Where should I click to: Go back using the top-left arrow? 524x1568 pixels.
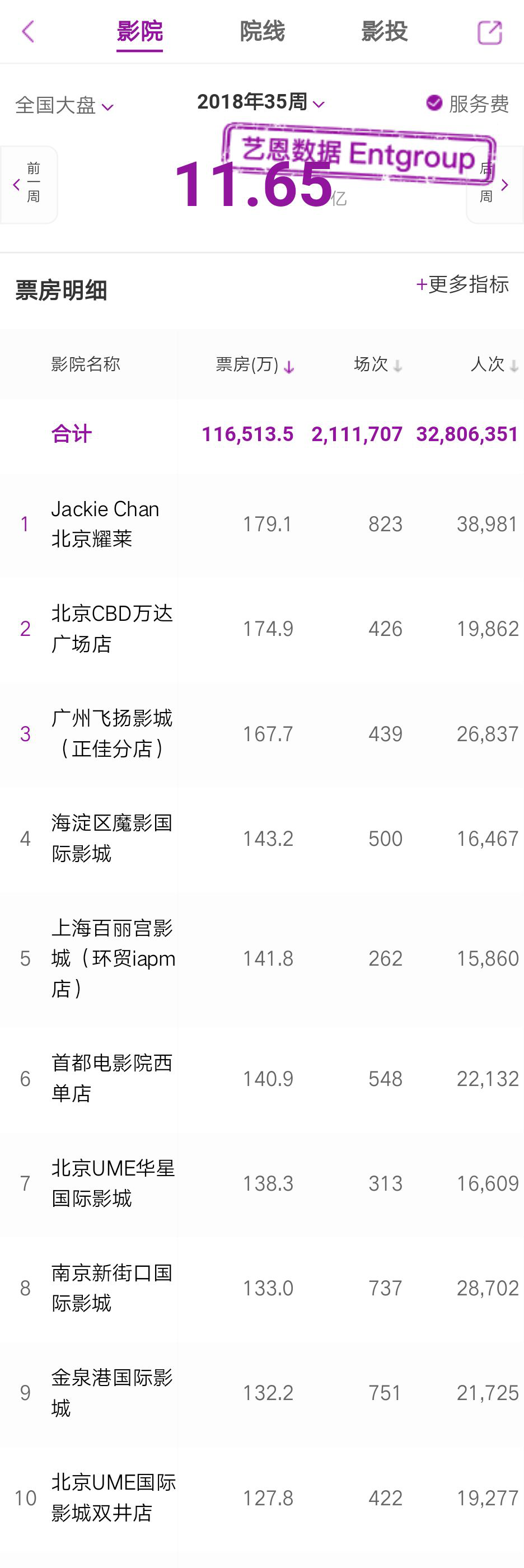click(28, 32)
